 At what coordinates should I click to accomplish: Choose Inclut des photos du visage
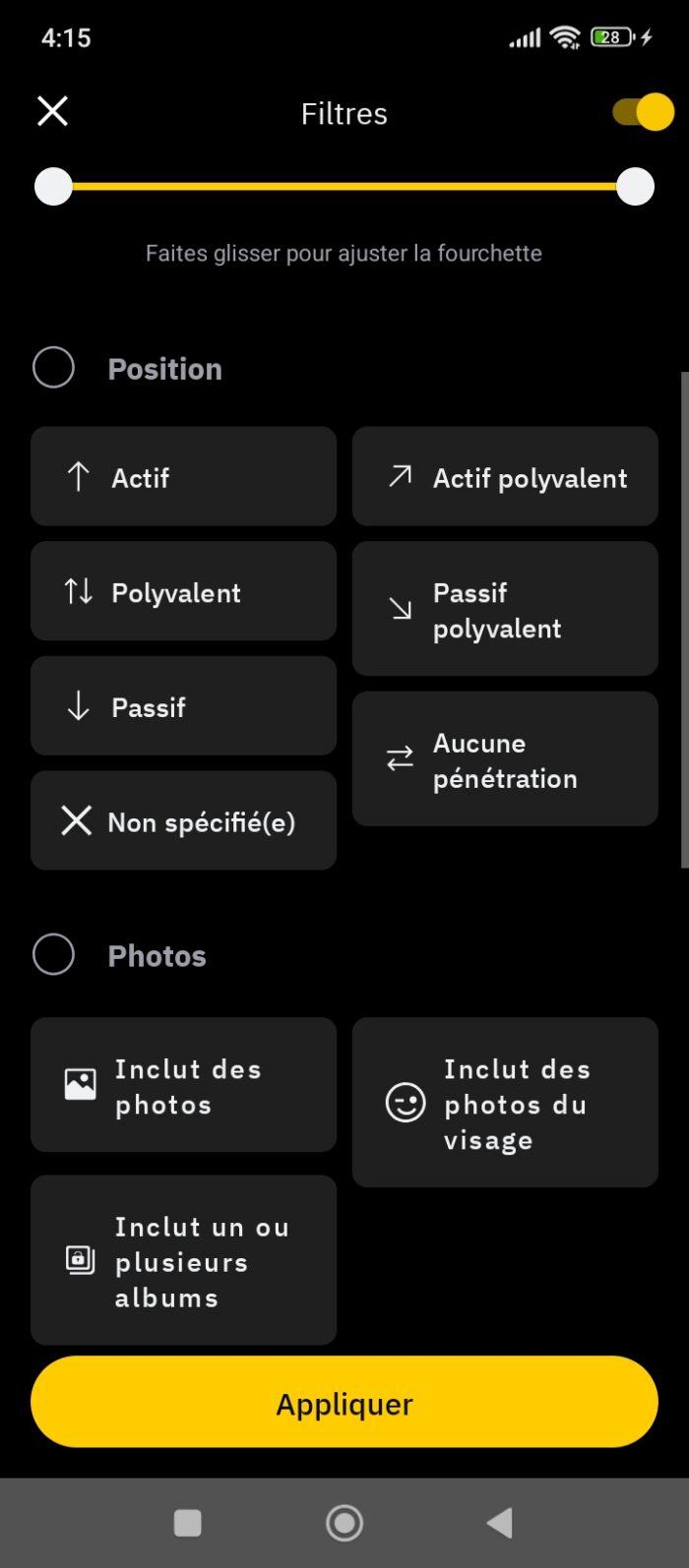point(505,1103)
